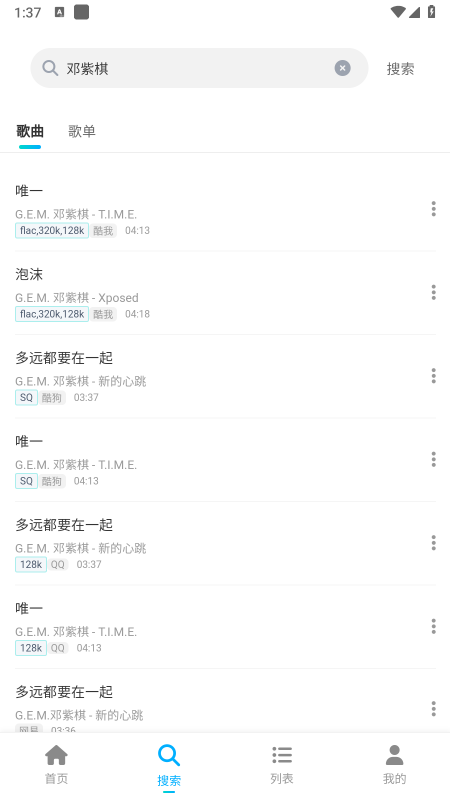The height and width of the screenshot is (800, 450).
Task: Open more options for the SQ 唯一
Action: coord(433,459)
